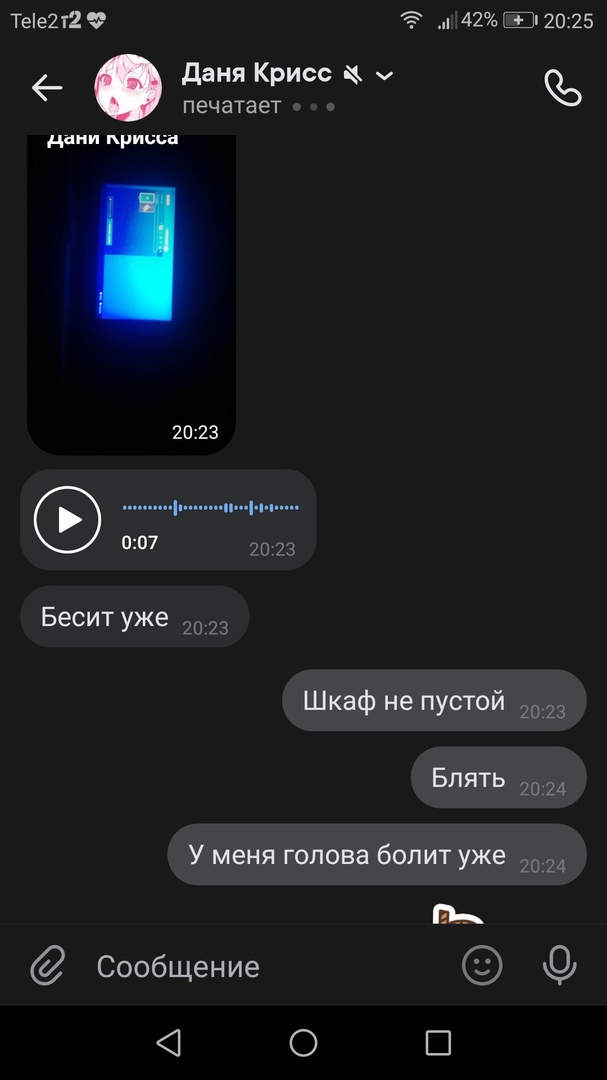Play the 0:07 voice message
This screenshot has width=607, height=1080.
(x=68, y=519)
